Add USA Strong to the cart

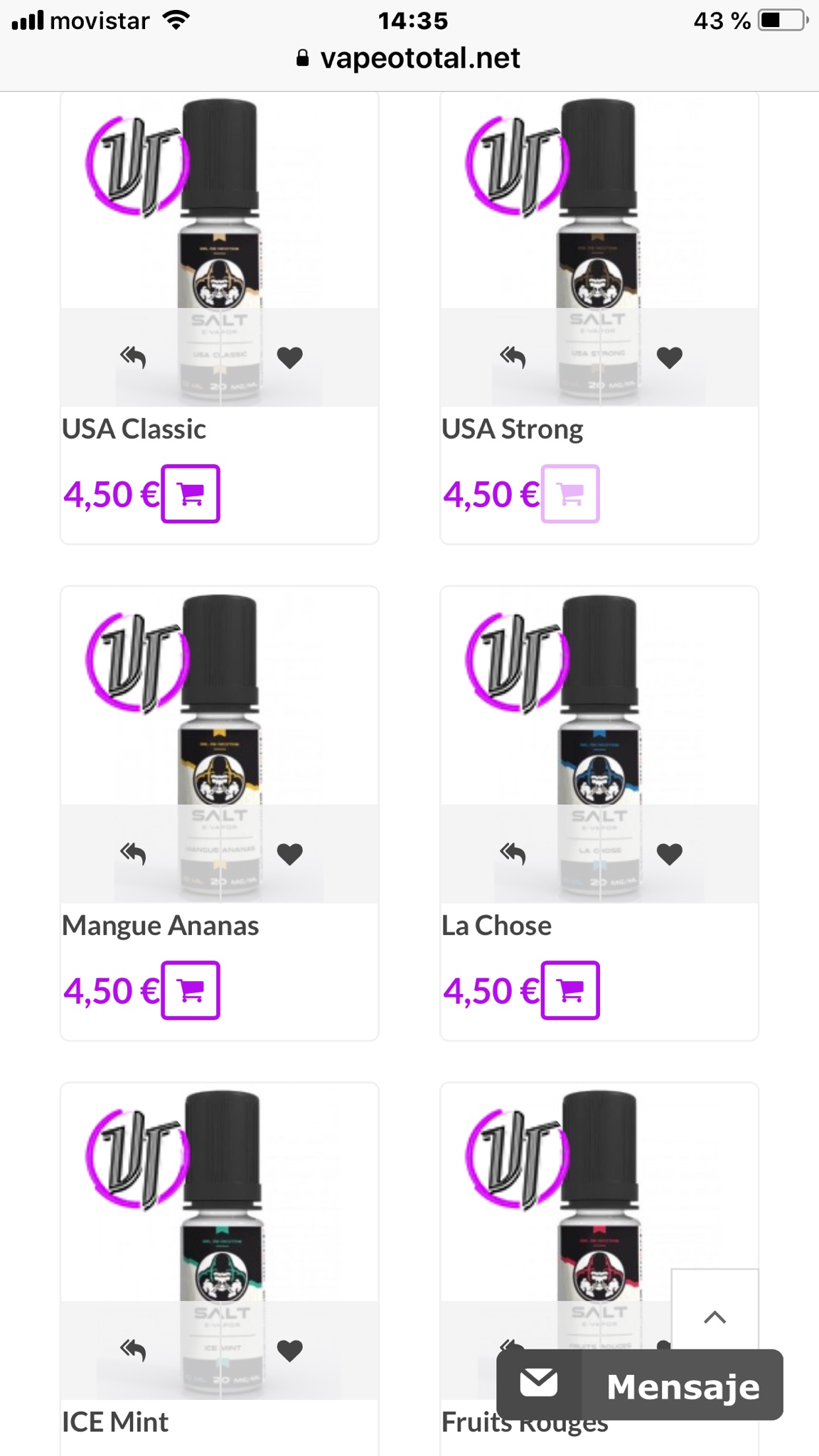tap(569, 494)
